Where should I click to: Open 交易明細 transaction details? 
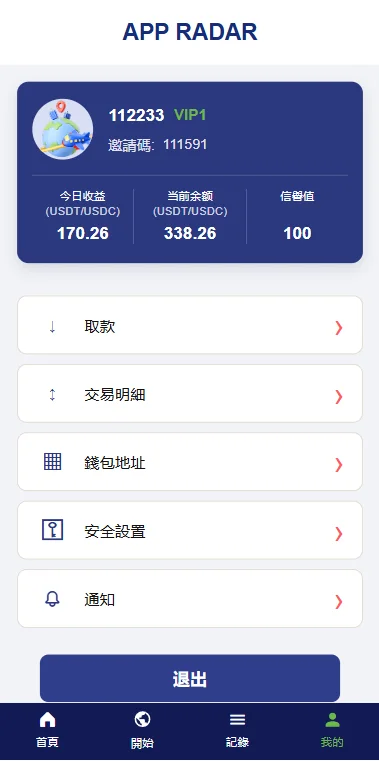[x=190, y=393]
